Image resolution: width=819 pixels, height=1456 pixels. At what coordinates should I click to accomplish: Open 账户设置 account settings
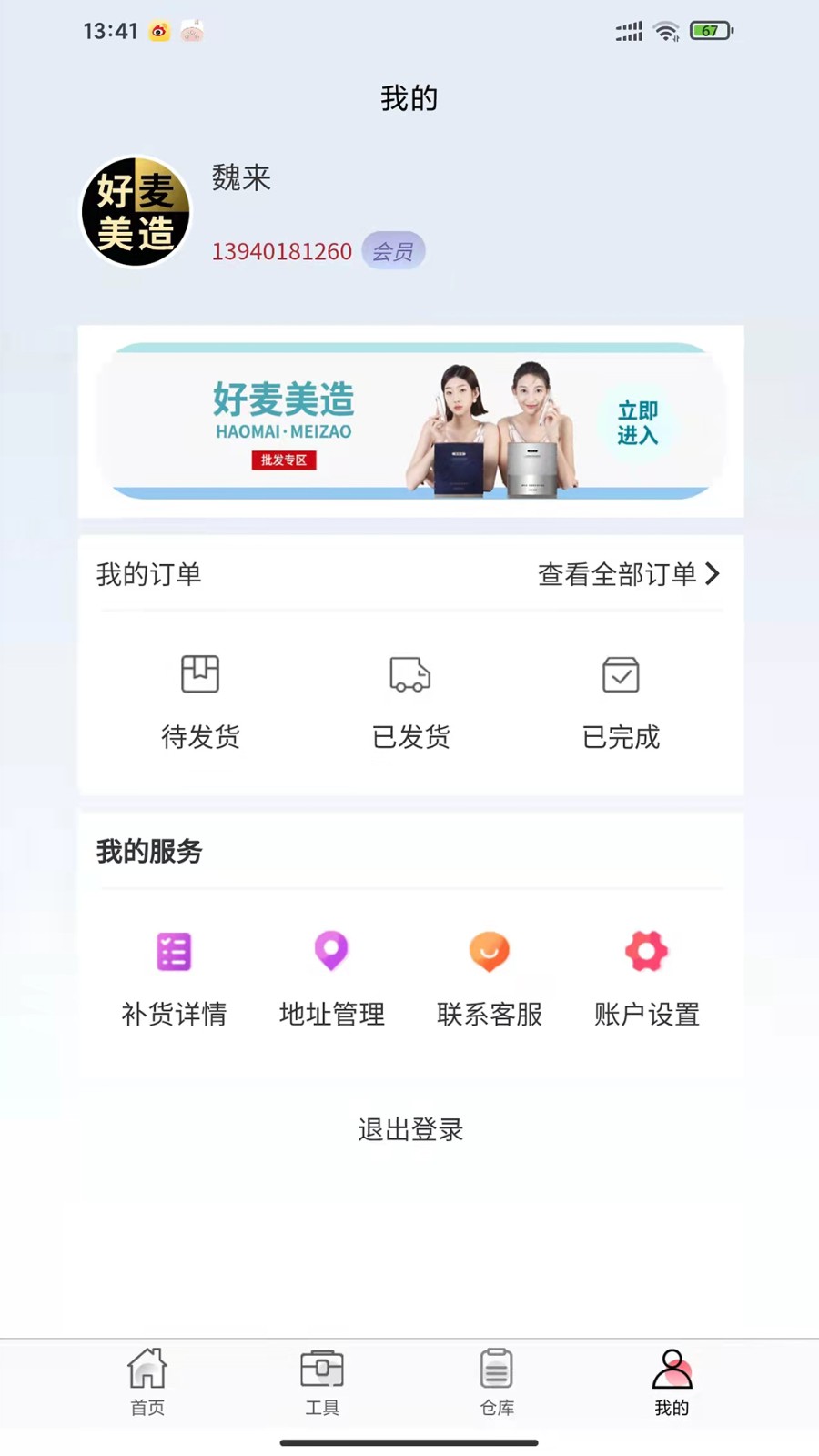pos(646,978)
